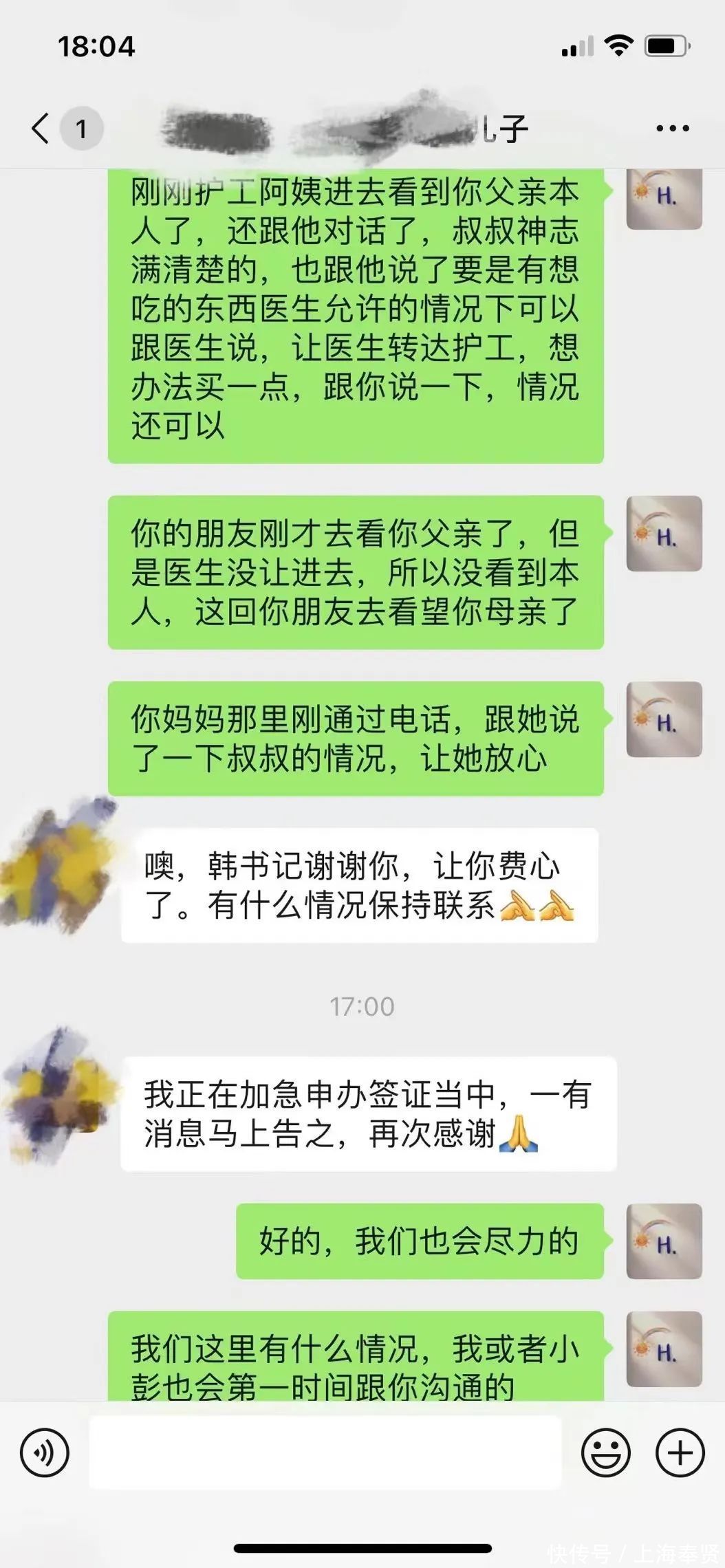Go back to the chat list
This screenshot has width=725, height=1568.
point(41,128)
